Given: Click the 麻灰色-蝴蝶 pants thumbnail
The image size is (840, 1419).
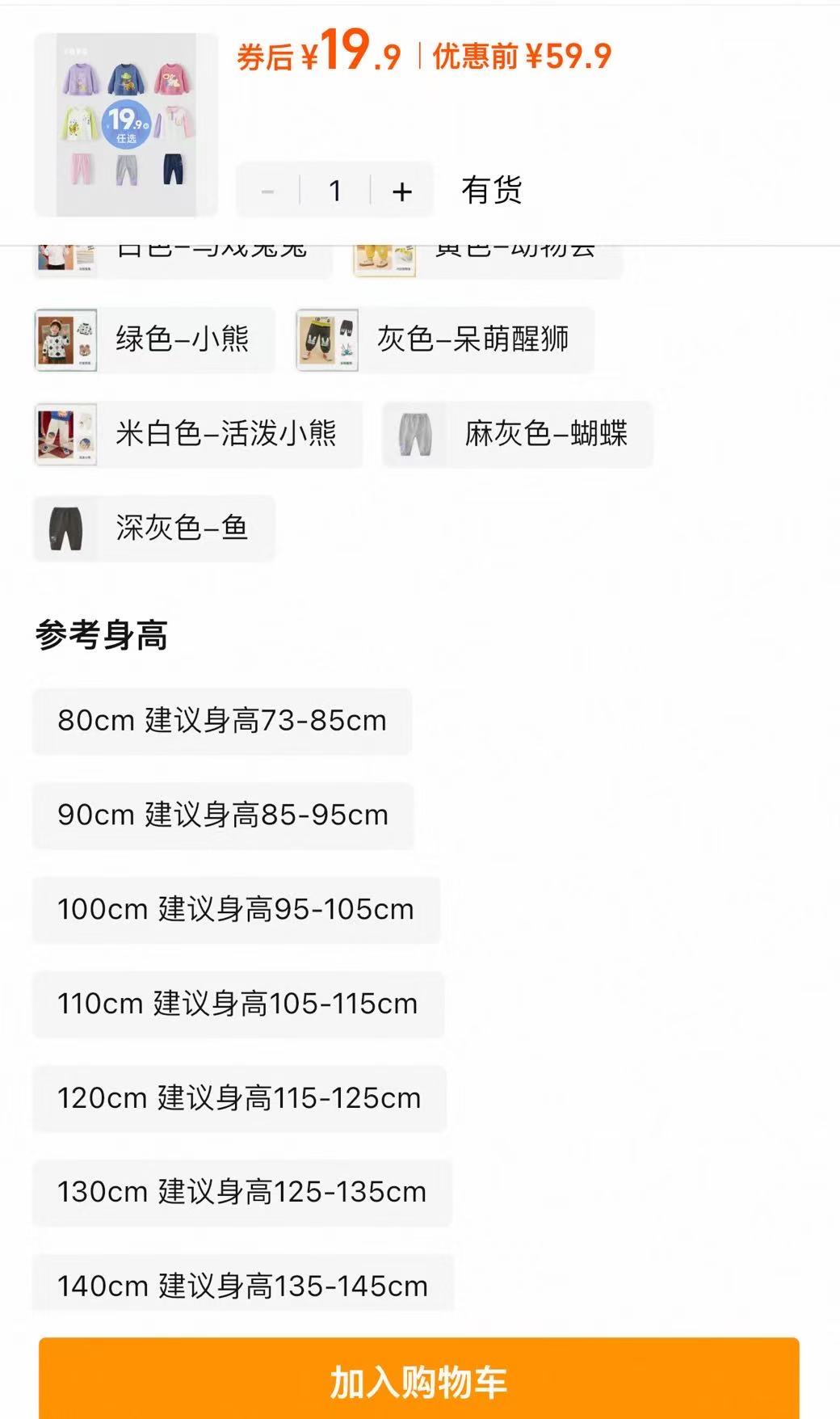Looking at the screenshot, I should click(413, 436).
